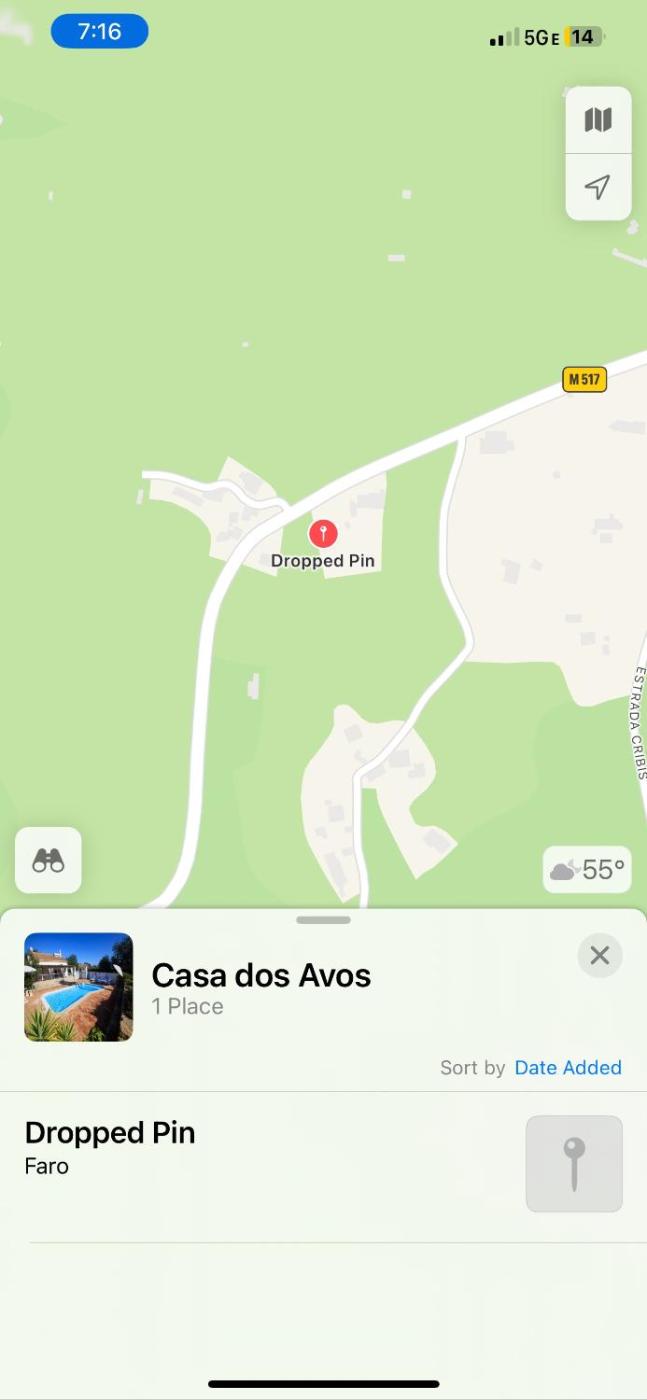The image size is (647, 1400).
Task: Close the Casa dos Avos guide
Action: (x=600, y=956)
